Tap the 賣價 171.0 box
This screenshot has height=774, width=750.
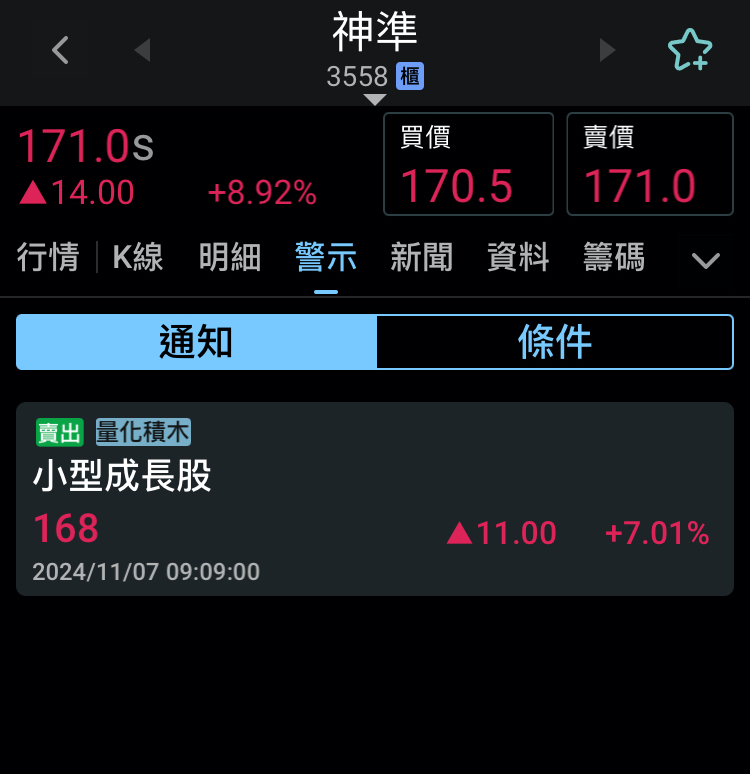[650, 164]
